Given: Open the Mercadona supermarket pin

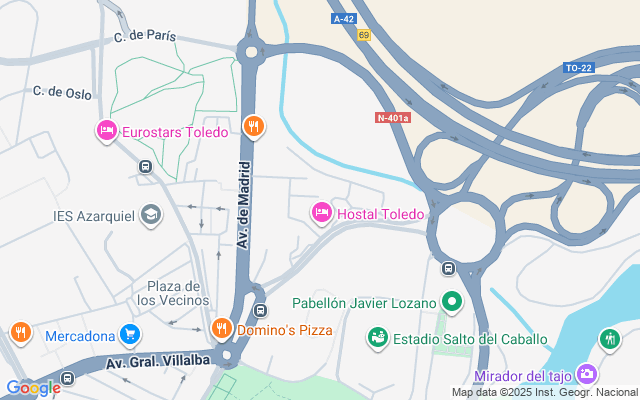Looking at the screenshot, I should [129, 334].
